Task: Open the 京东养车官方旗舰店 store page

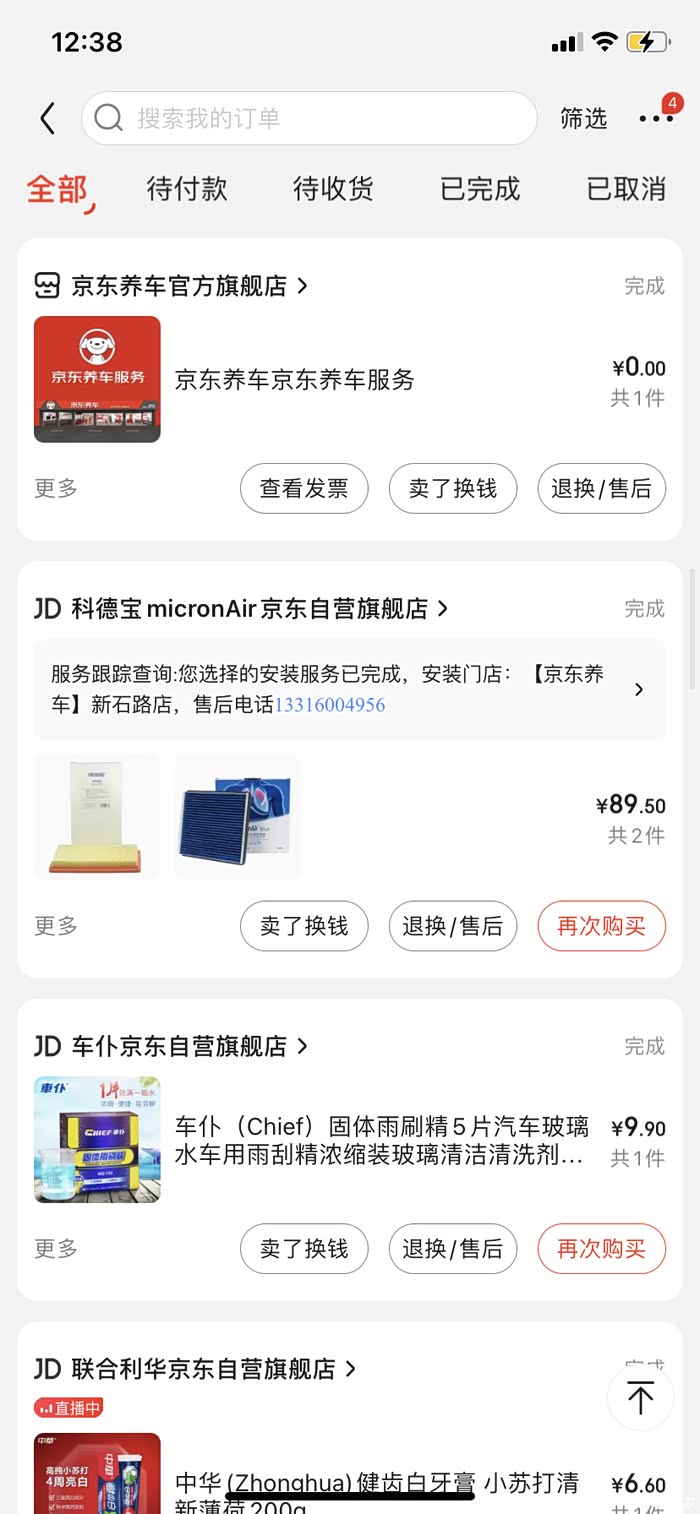Action: pyautogui.click(x=179, y=286)
